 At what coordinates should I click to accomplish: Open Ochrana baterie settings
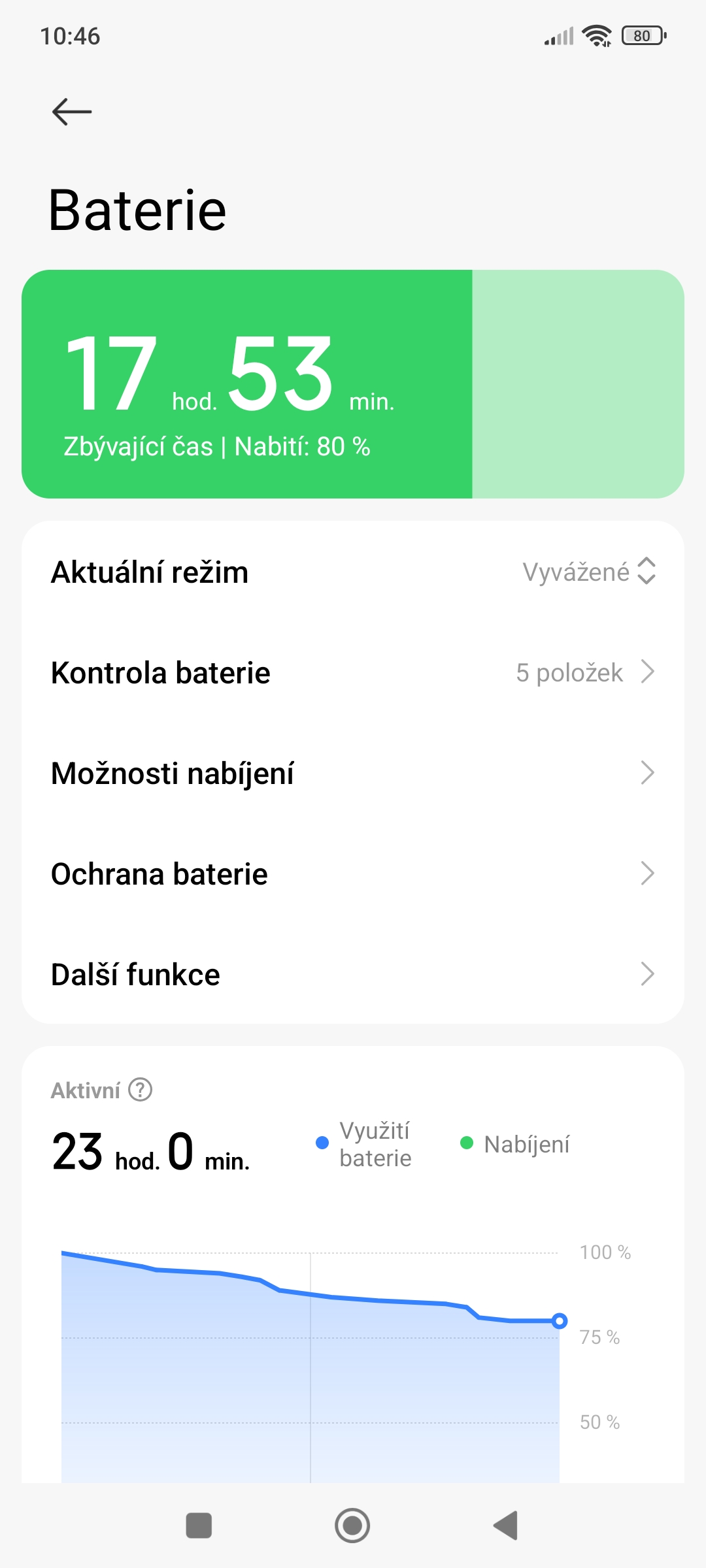pos(353,874)
